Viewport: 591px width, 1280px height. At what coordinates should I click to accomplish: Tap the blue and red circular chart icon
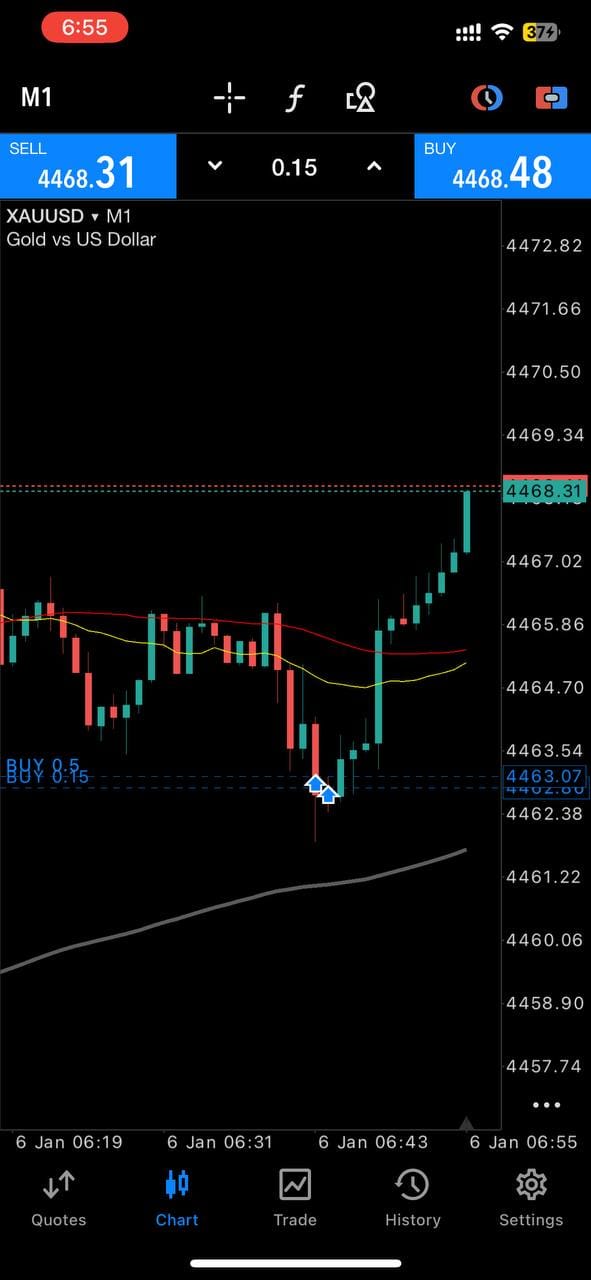pyautogui.click(x=487, y=97)
